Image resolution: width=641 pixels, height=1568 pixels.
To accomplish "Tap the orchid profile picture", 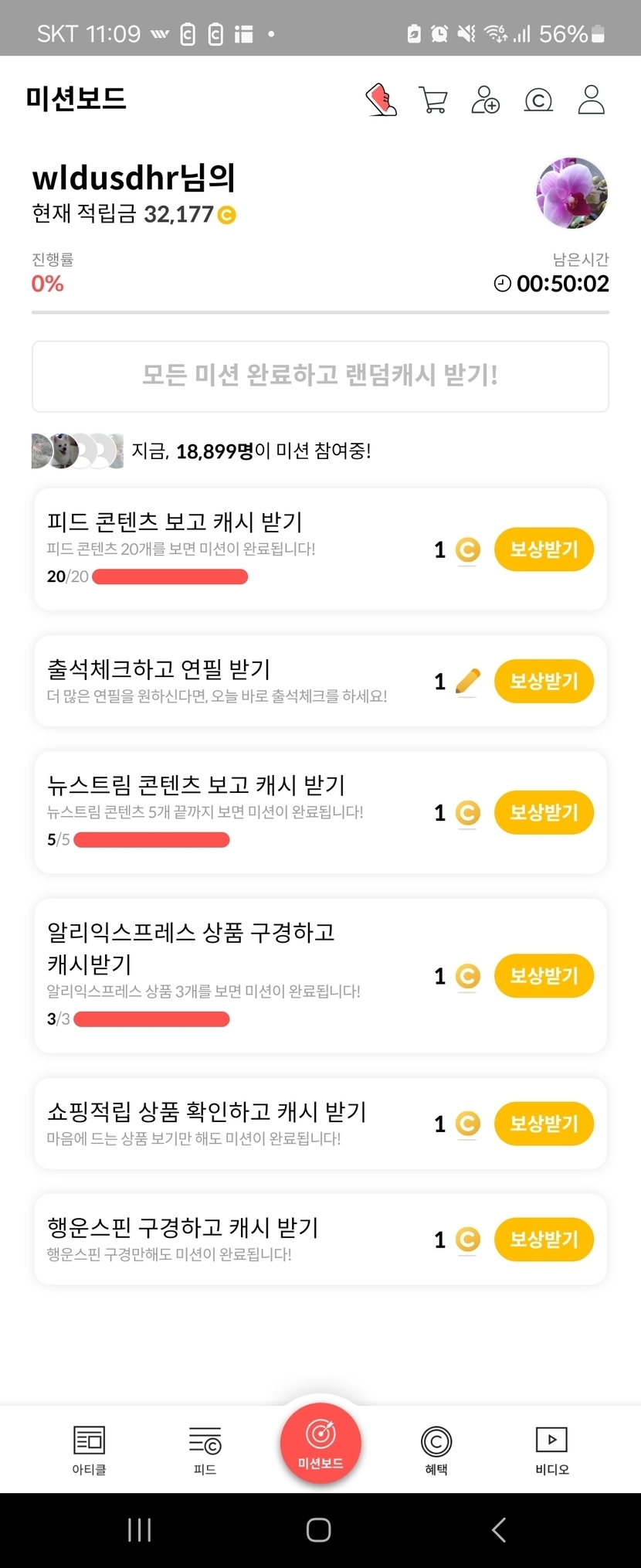I will [571, 193].
